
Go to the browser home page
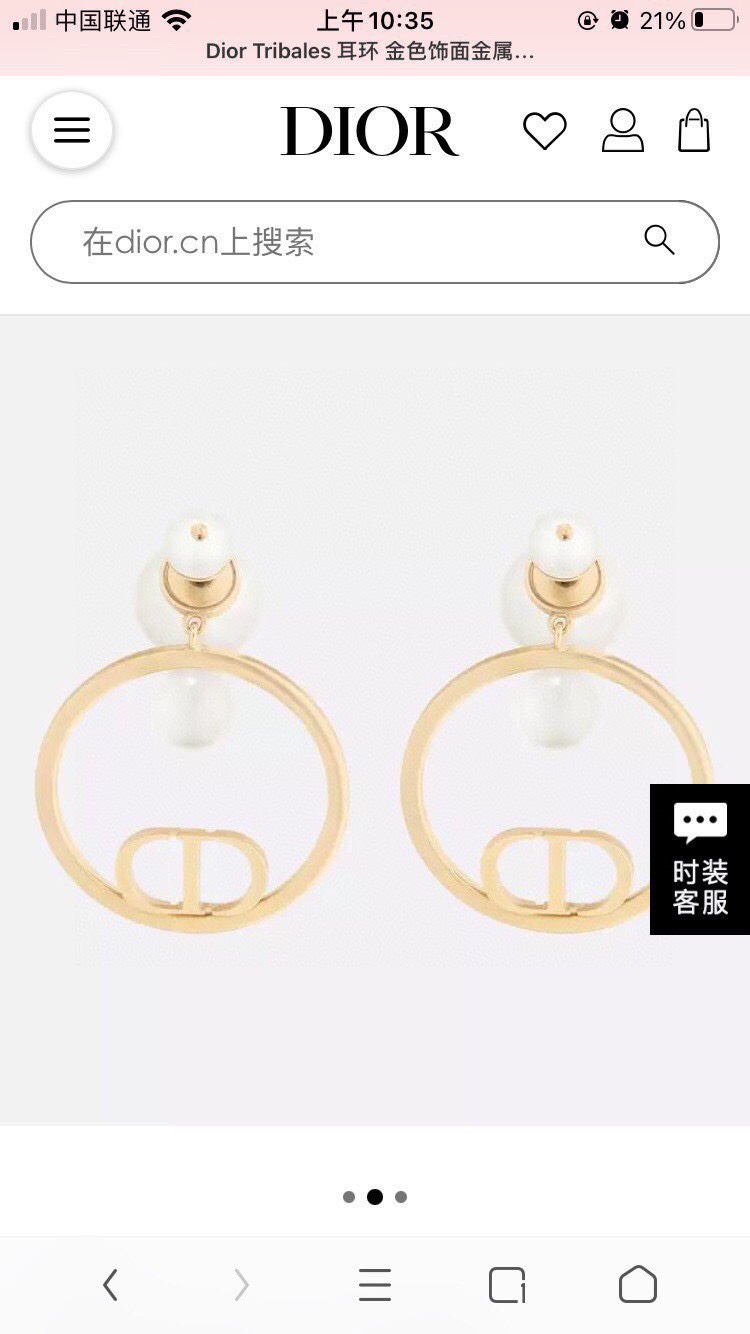637,1285
